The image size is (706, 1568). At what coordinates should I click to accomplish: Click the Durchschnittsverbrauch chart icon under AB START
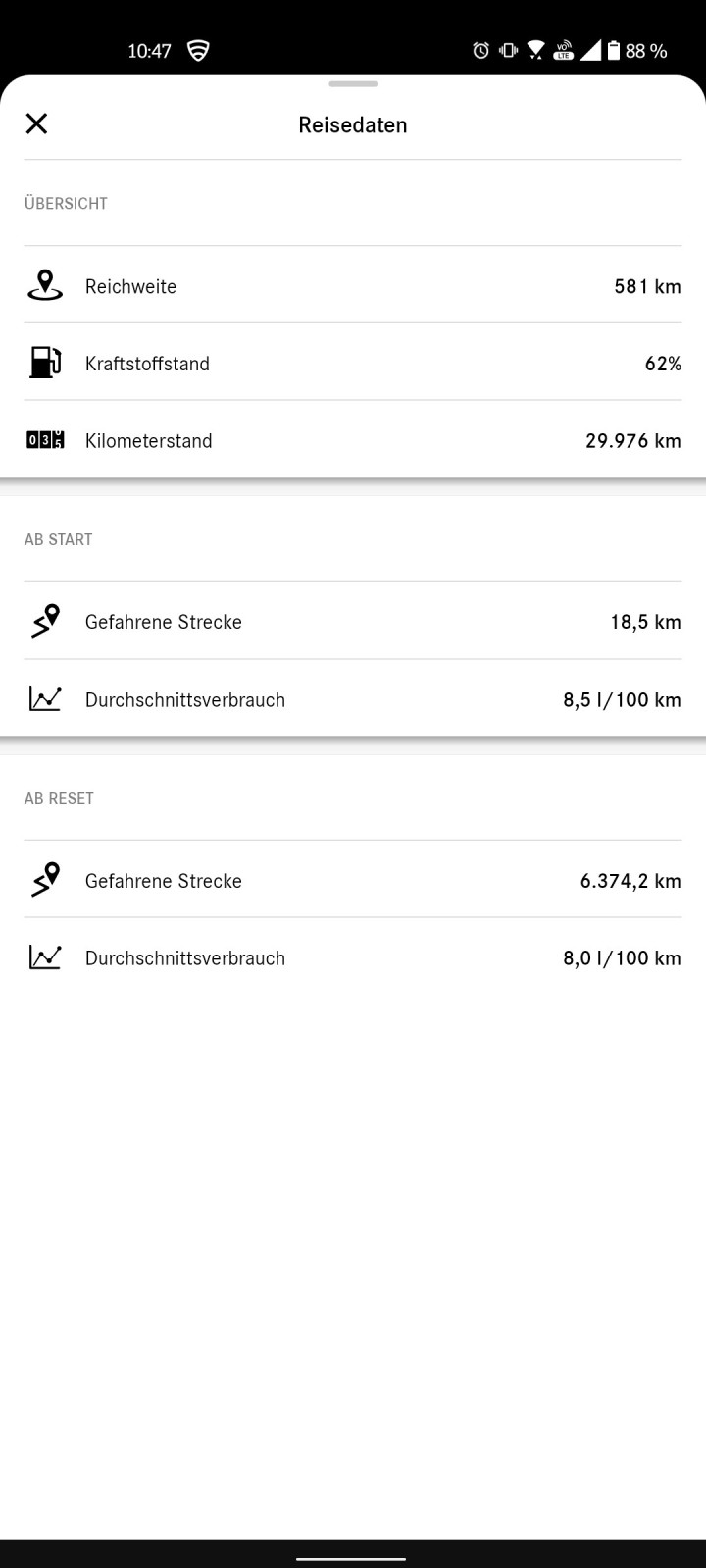coord(44,699)
